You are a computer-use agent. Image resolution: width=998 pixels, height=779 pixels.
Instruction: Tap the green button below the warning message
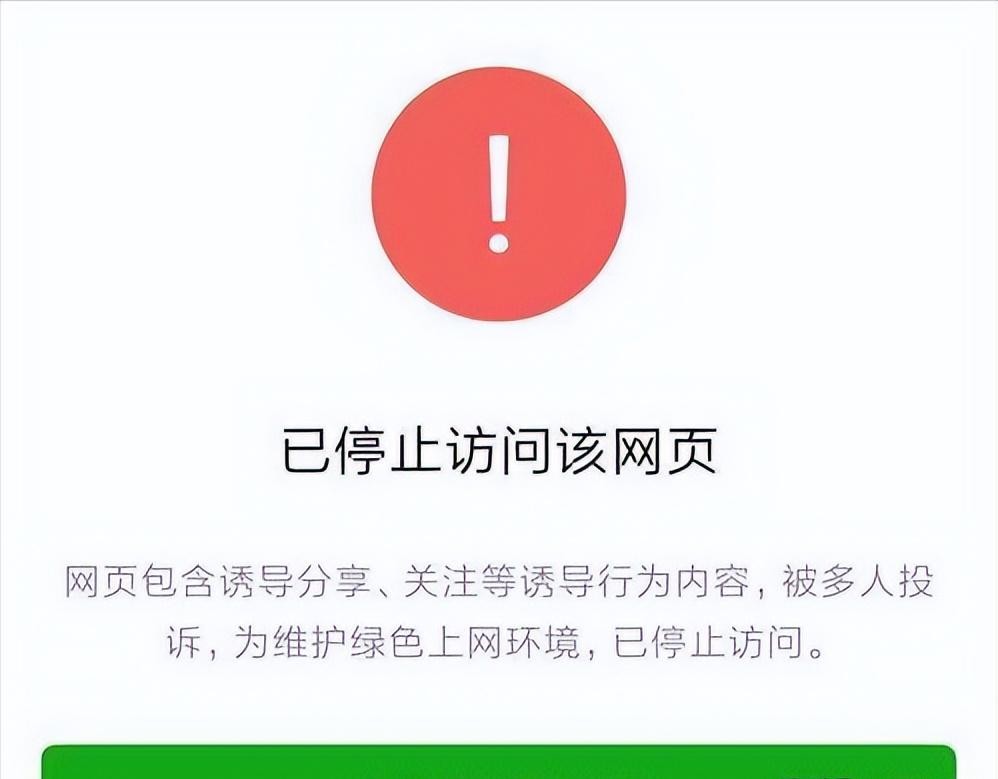[x=498, y=762]
